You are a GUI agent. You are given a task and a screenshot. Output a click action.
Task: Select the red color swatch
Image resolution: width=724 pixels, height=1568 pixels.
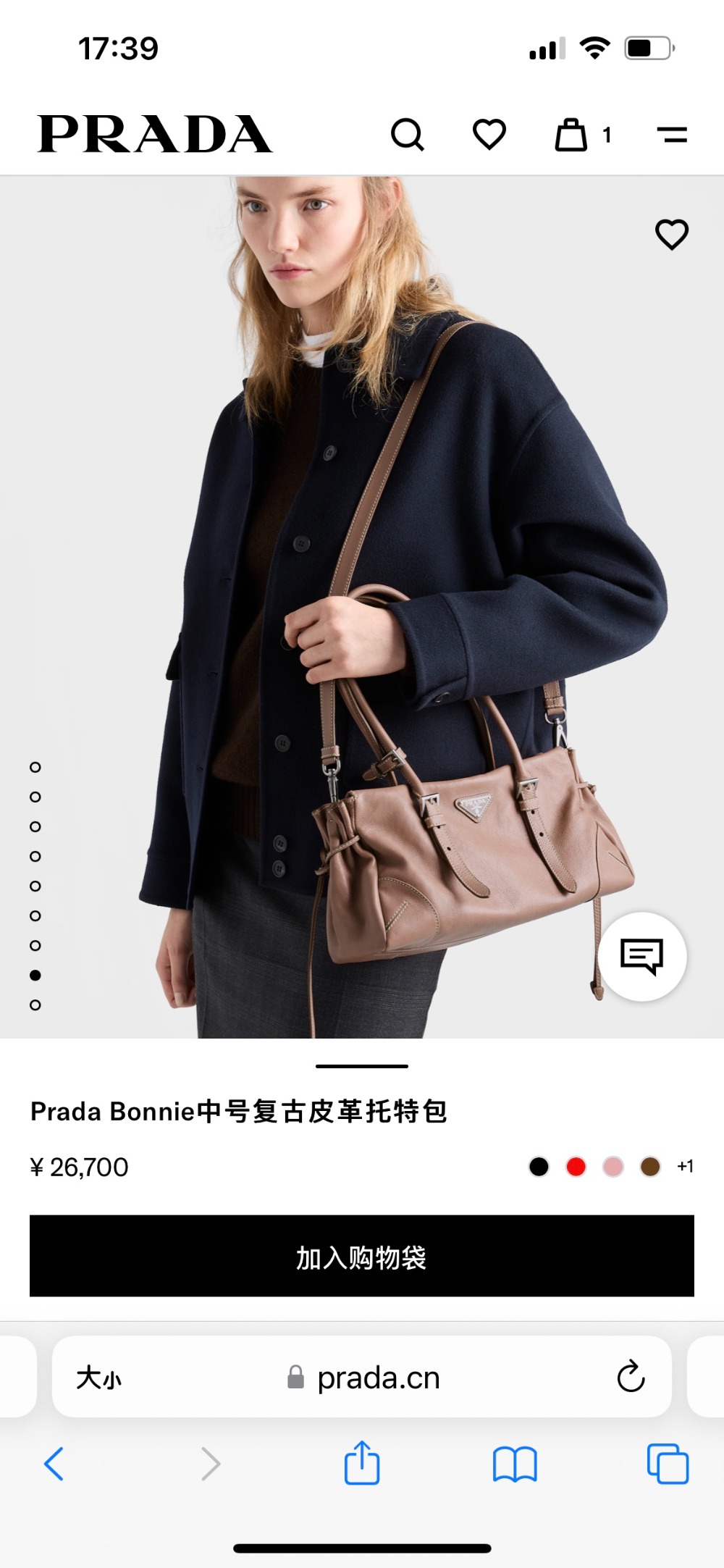(x=576, y=1167)
